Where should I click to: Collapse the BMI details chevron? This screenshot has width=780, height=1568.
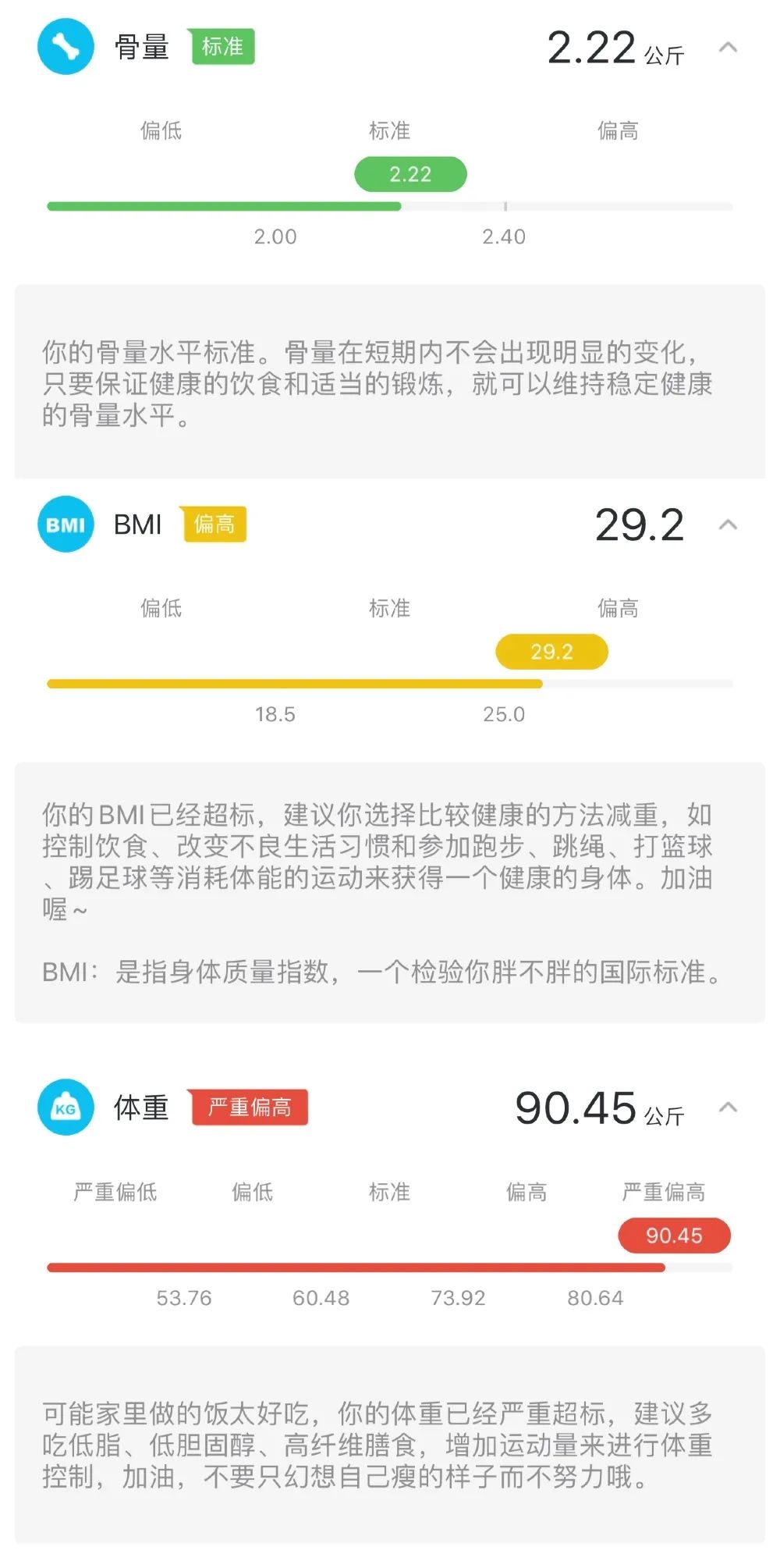[x=728, y=524]
